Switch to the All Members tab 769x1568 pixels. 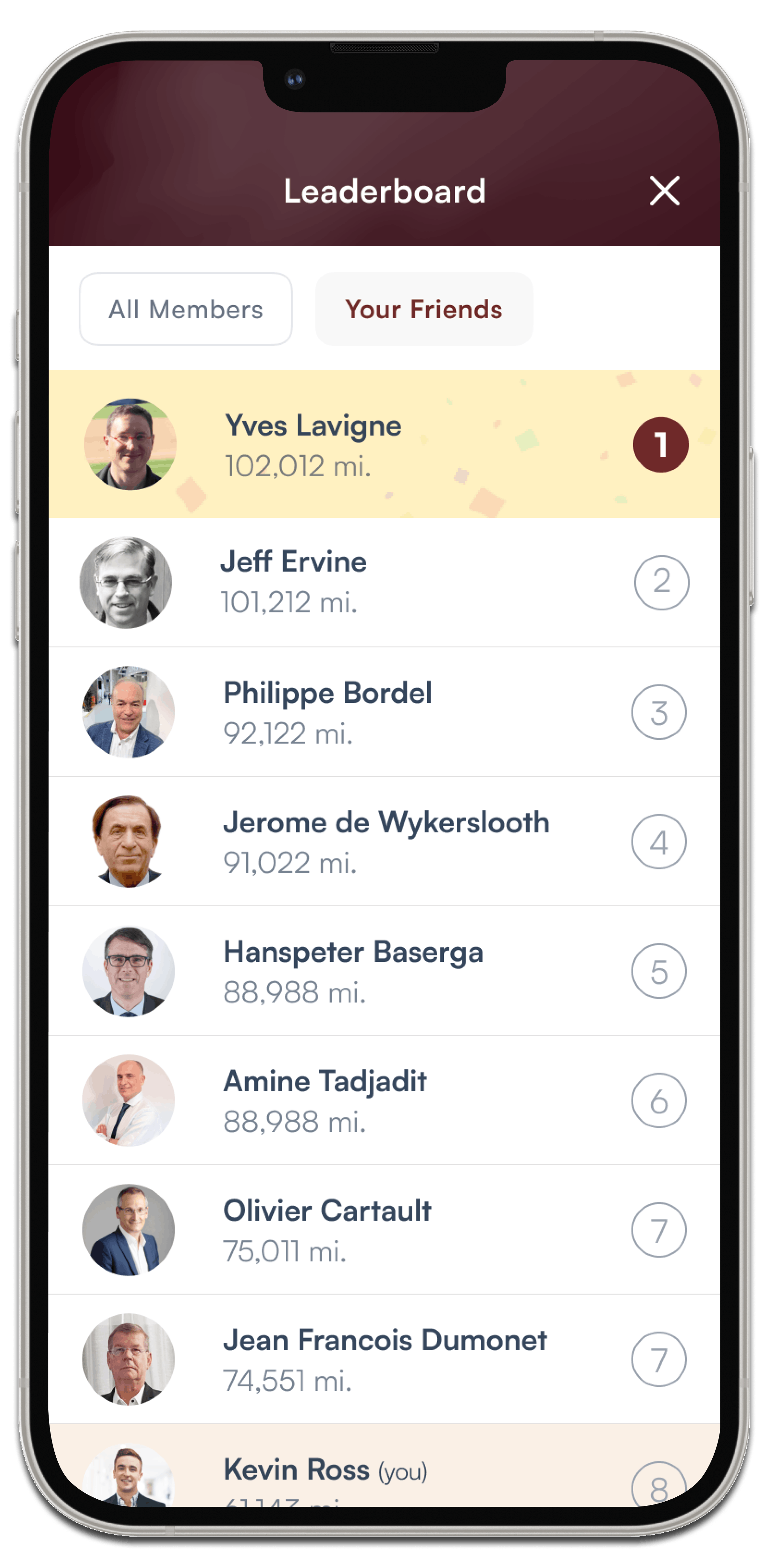coord(186,309)
